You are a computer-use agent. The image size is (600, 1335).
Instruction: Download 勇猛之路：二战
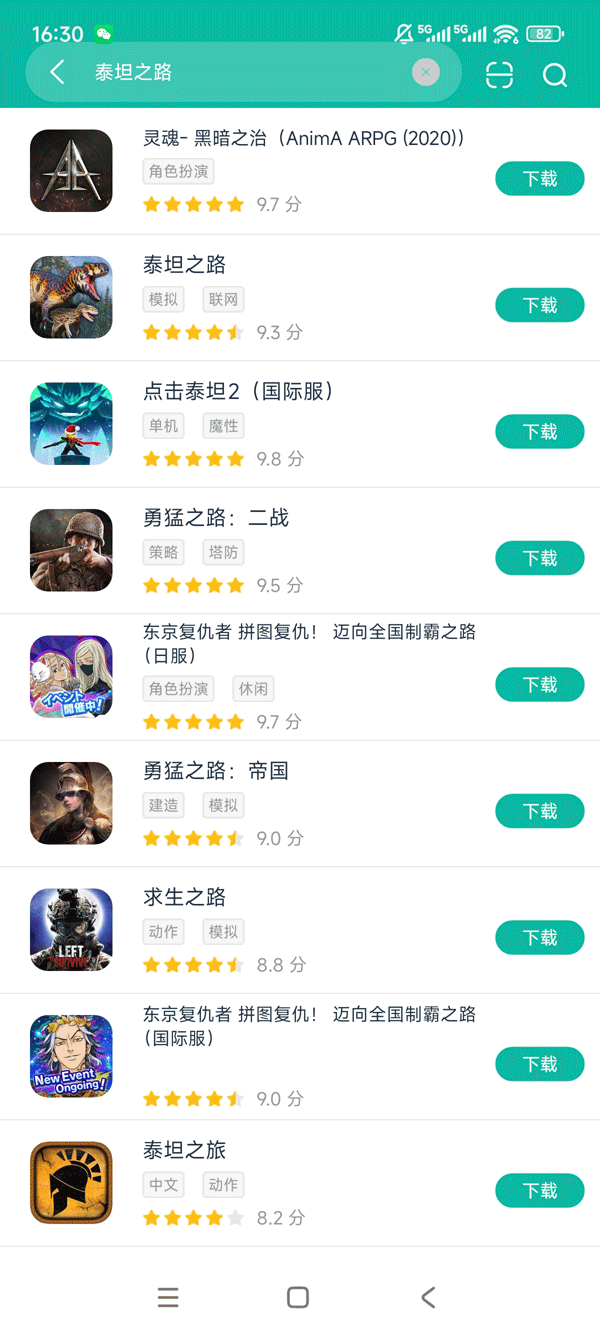coord(539,558)
